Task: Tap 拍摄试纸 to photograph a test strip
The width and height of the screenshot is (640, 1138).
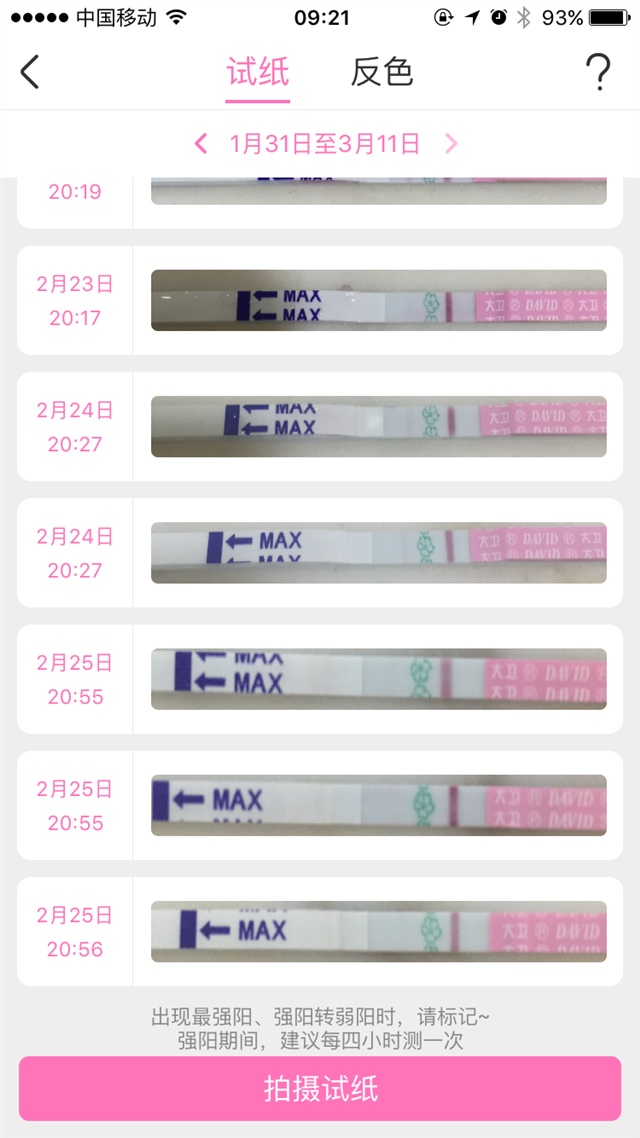Action: tap(320, 1089)
